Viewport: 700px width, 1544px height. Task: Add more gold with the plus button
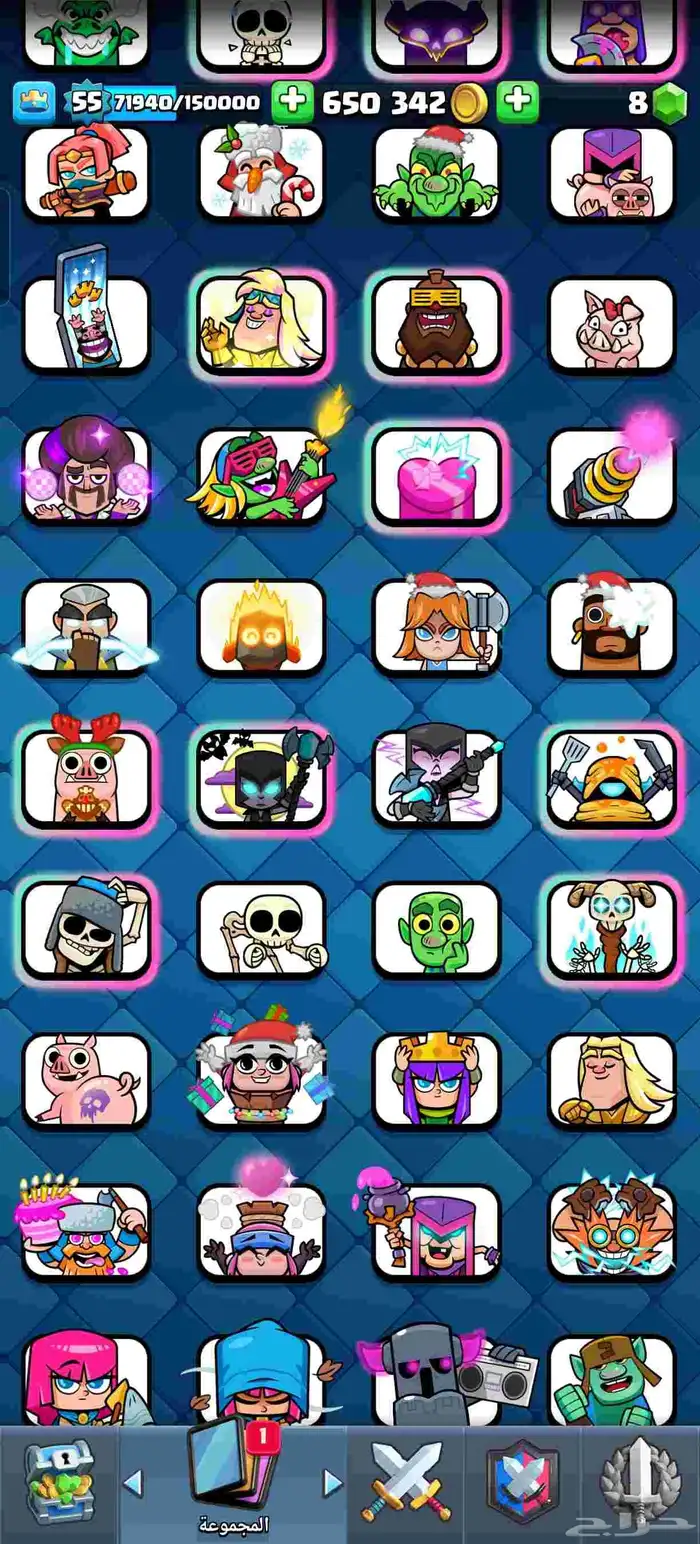coord(518,103)
